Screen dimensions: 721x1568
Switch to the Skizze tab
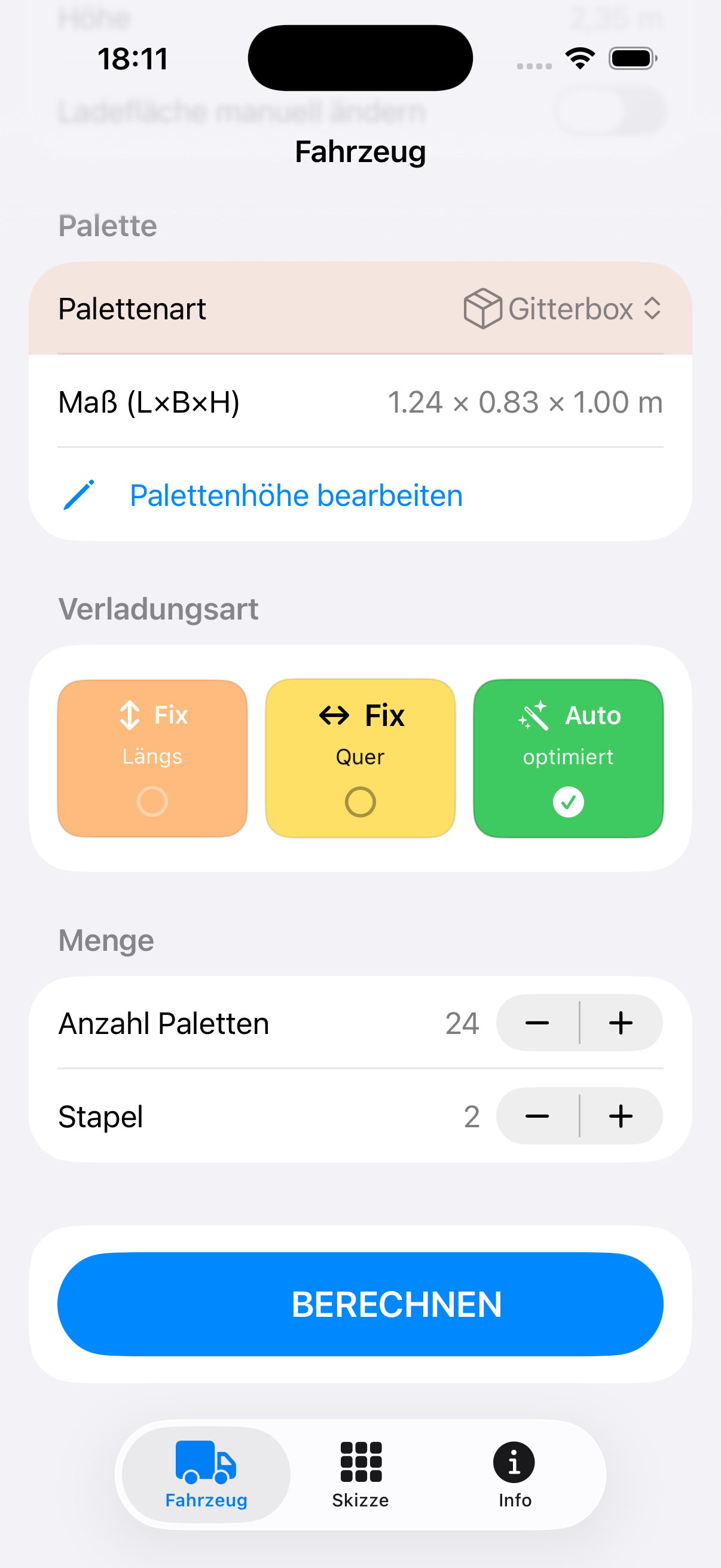[x=360, y=1474]
